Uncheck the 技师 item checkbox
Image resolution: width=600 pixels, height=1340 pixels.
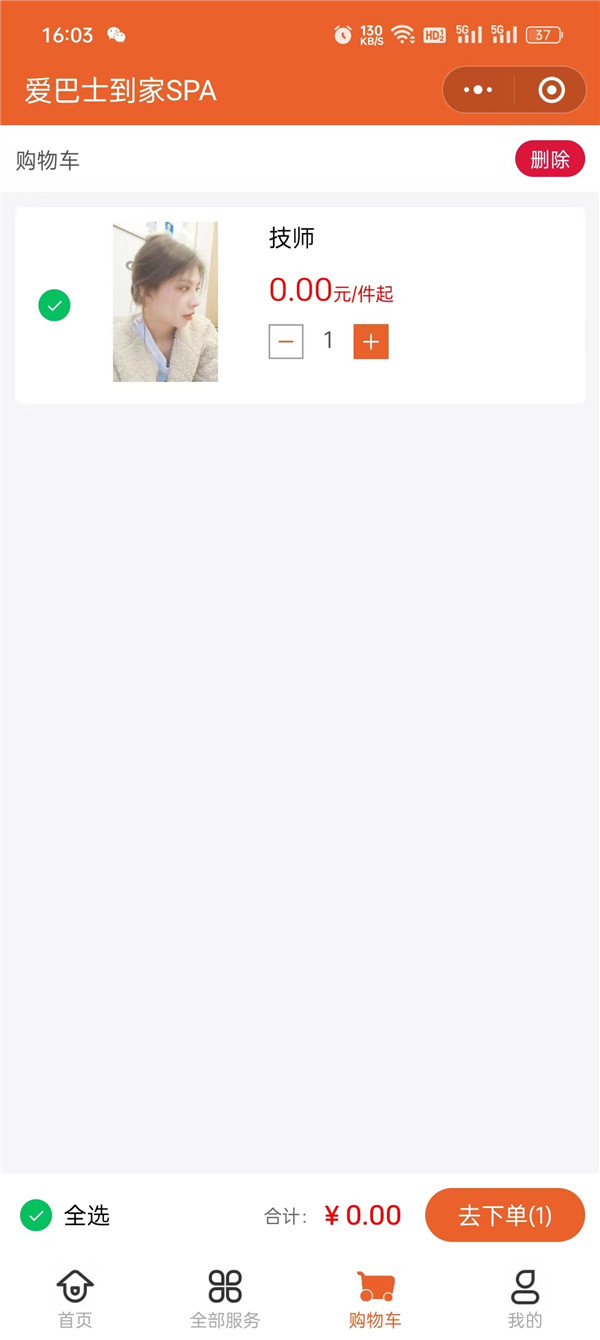[x=54, y=304]
